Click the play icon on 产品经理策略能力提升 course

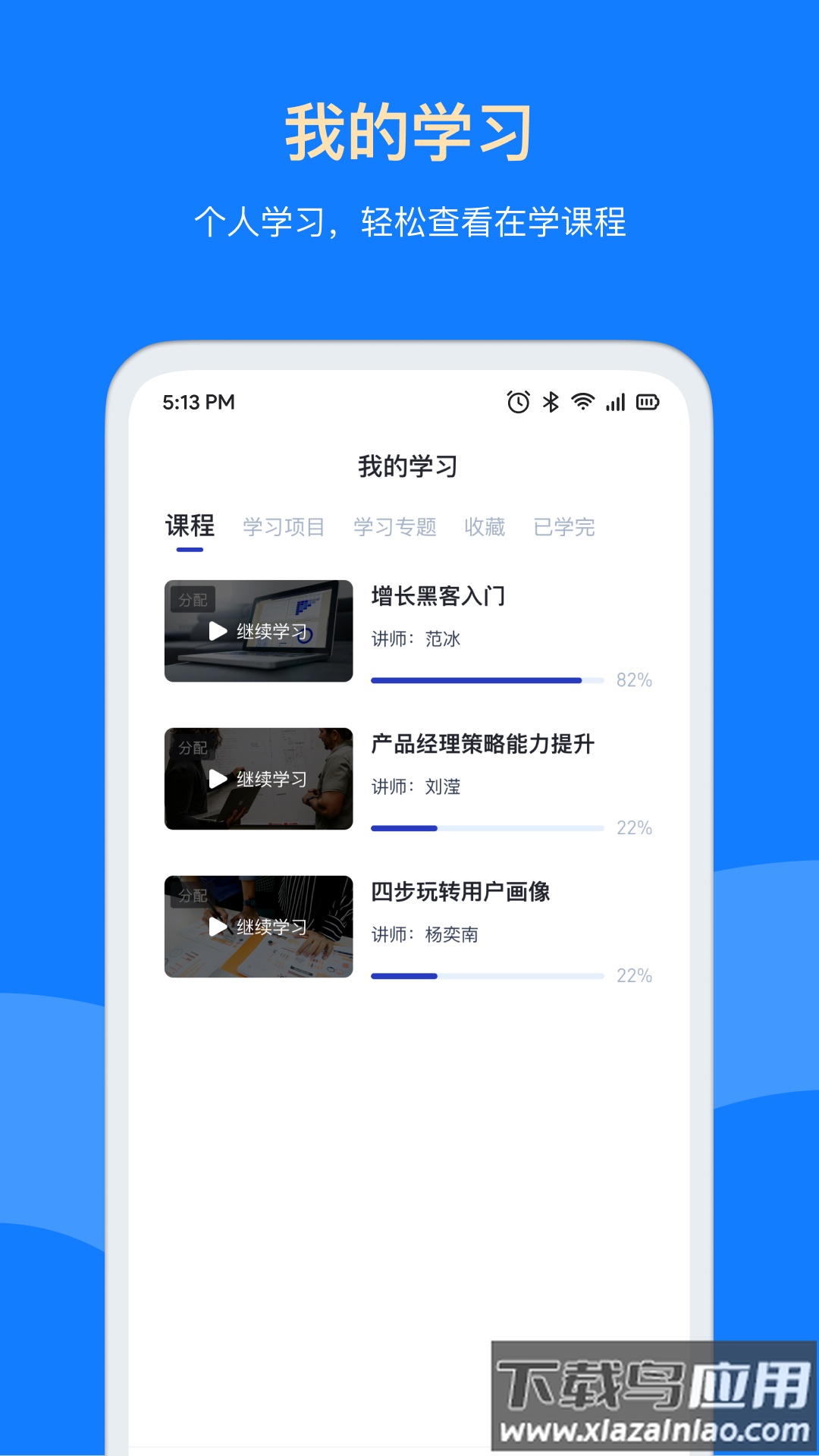click(218, 779)
